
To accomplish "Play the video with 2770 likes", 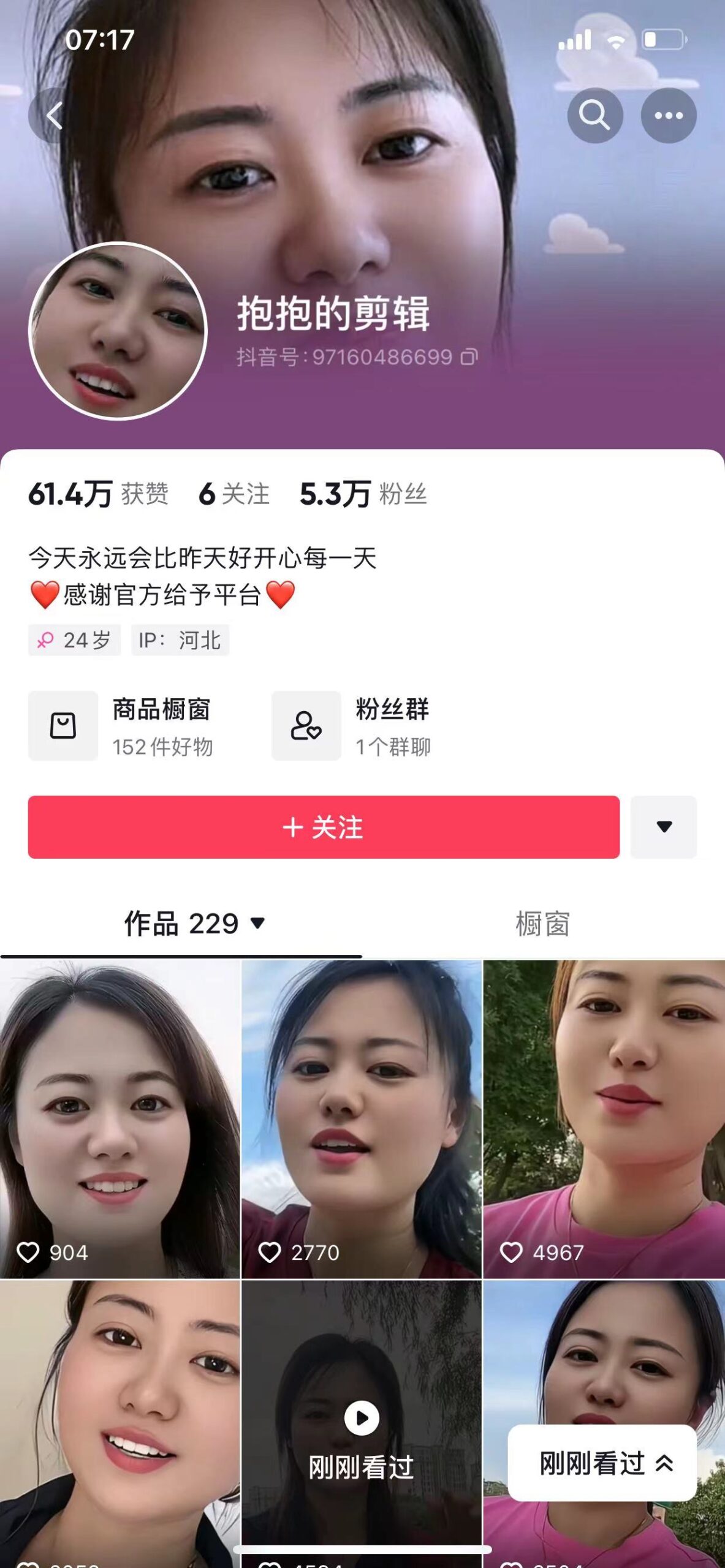I will tap(362, 1118).
